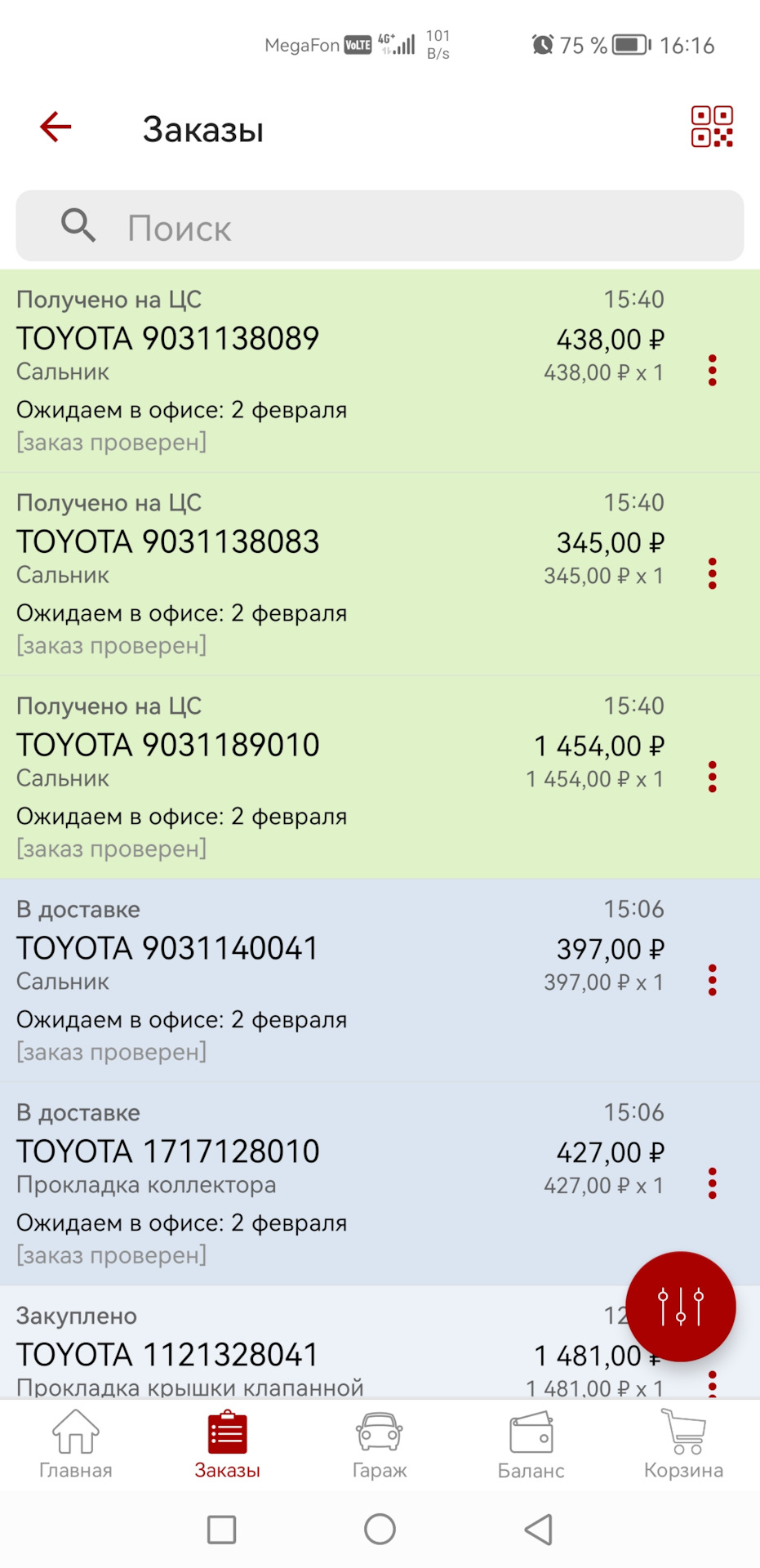Select the Получено на ЦС order for 345,00 ₽

[x=327, y=572]
